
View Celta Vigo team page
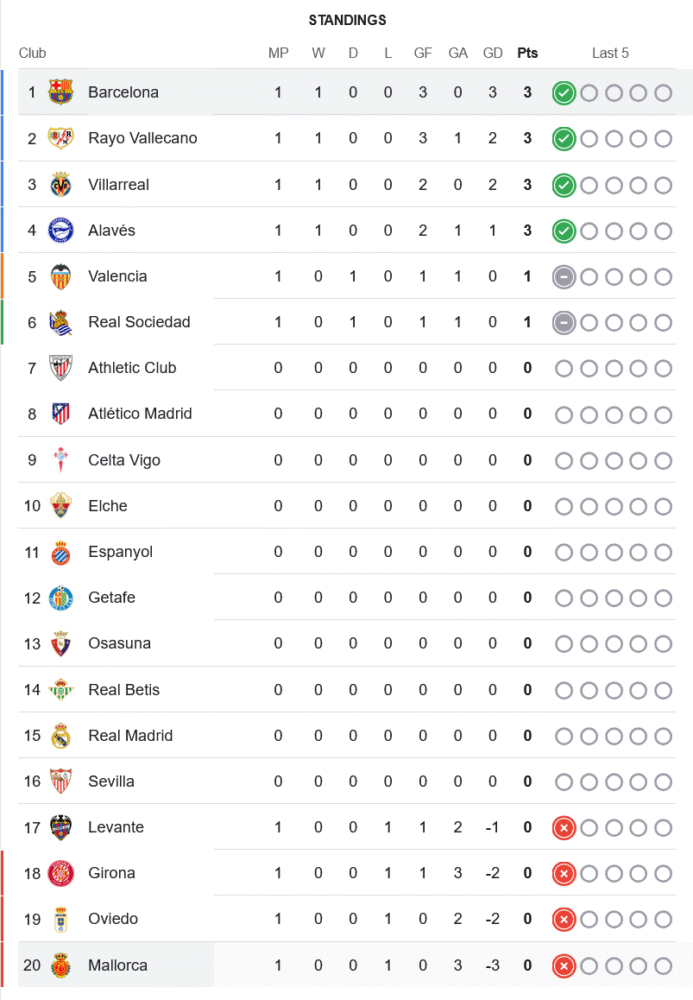[x=123, y=460]
